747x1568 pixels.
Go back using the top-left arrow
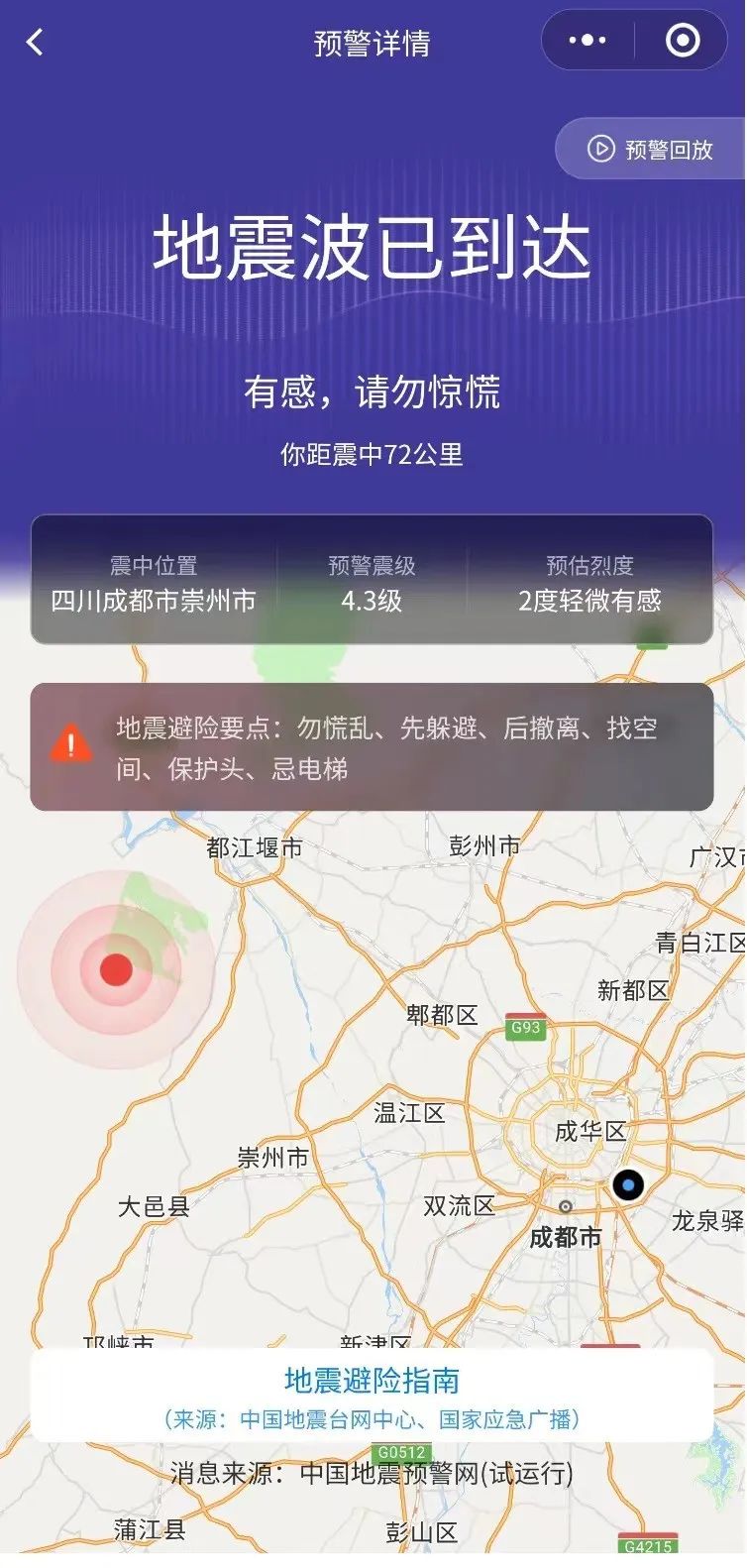(36, 43)
